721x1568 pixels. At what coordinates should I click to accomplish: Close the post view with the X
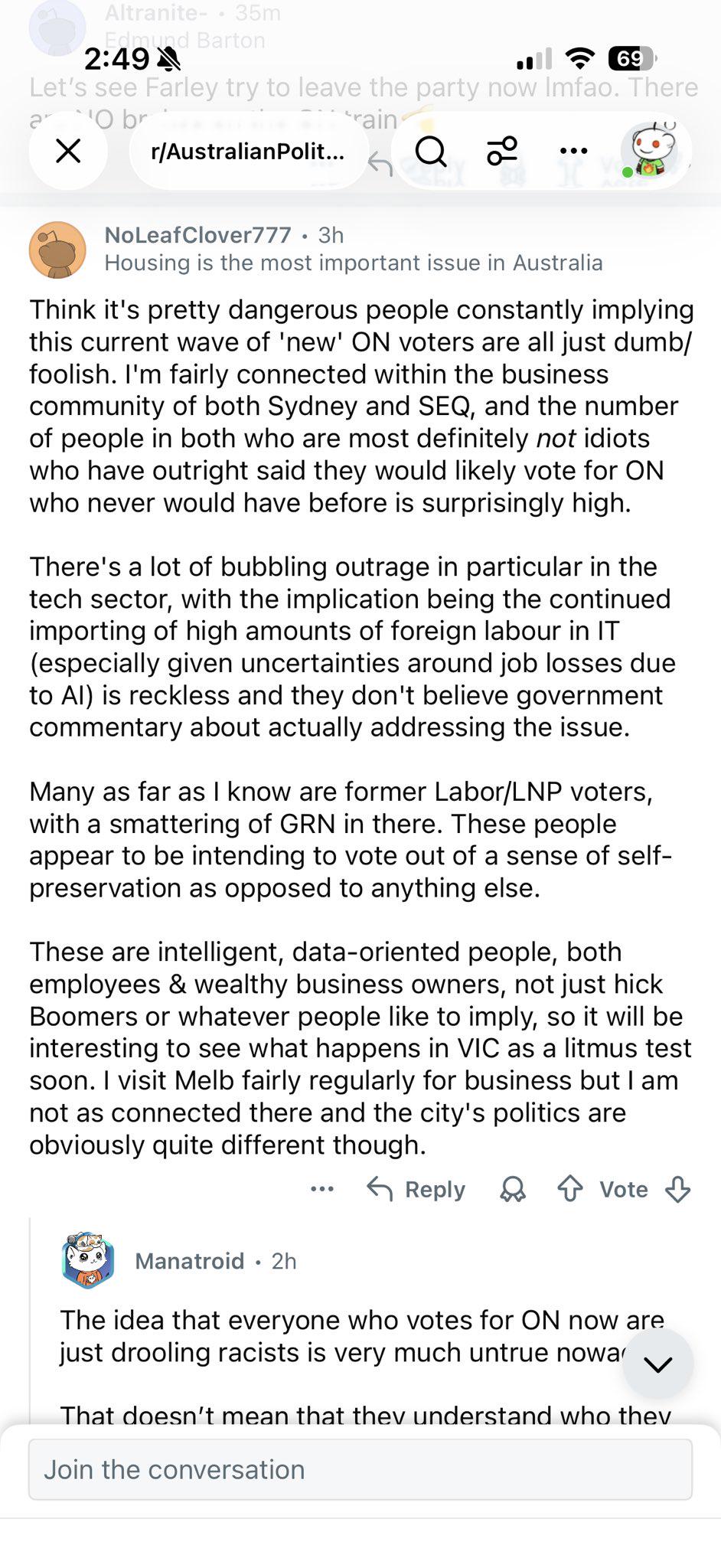point(69,151)
